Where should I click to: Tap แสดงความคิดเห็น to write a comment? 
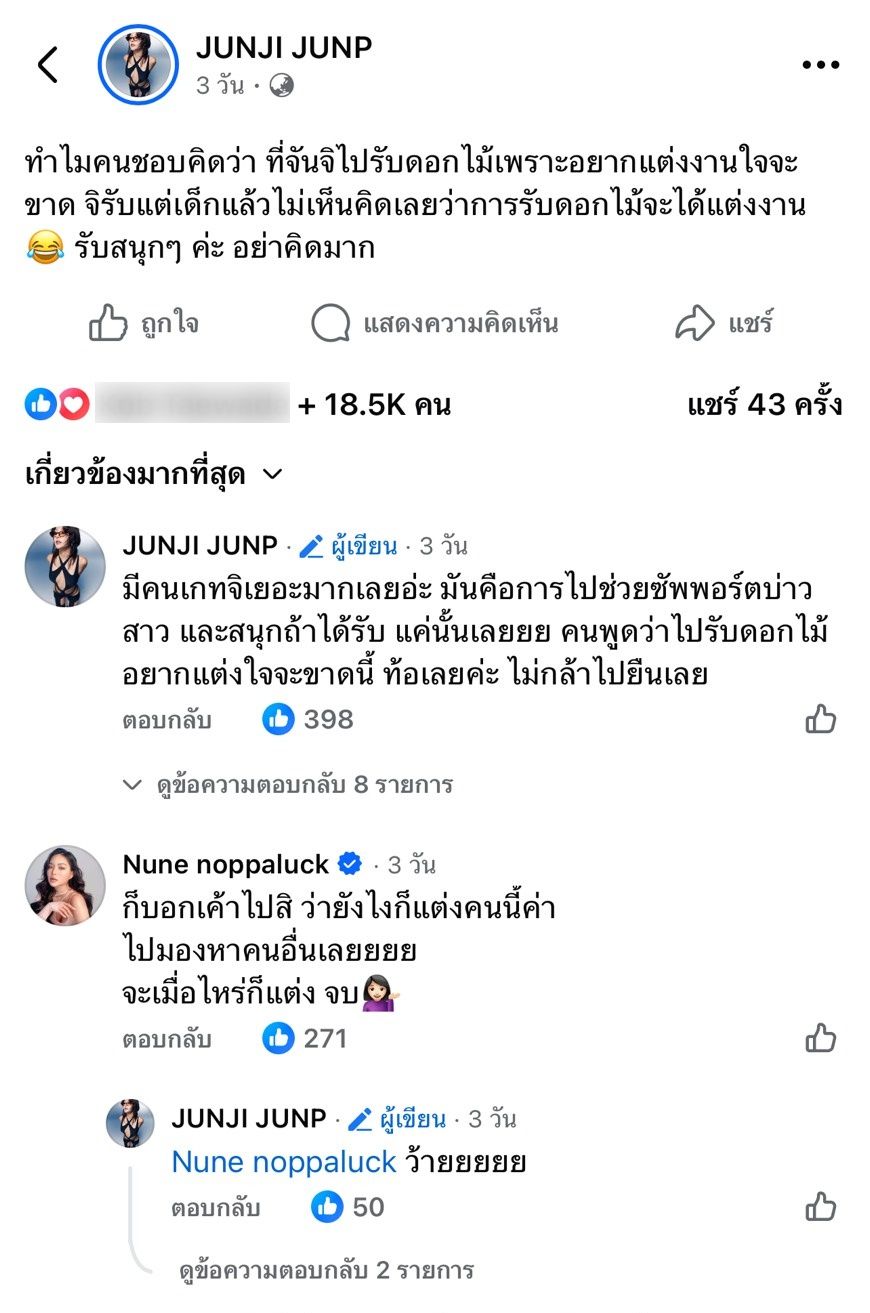(x=434, y=323)
